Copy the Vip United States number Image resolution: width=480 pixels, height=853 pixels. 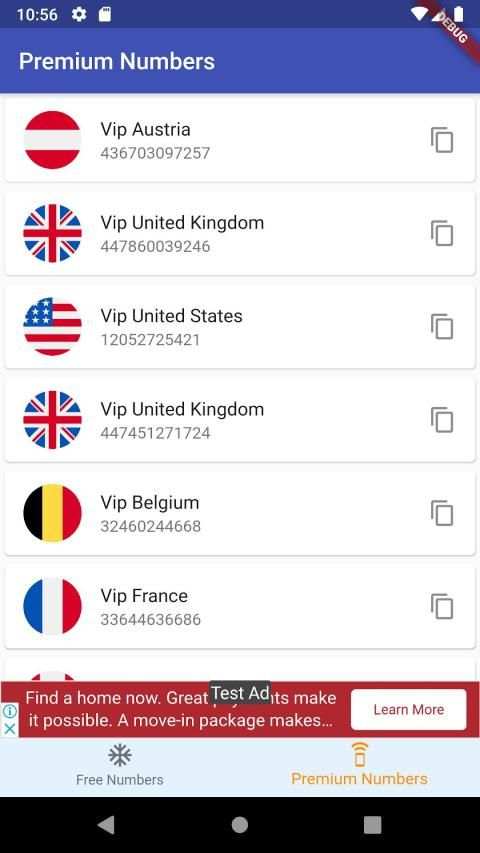(442, 326)
